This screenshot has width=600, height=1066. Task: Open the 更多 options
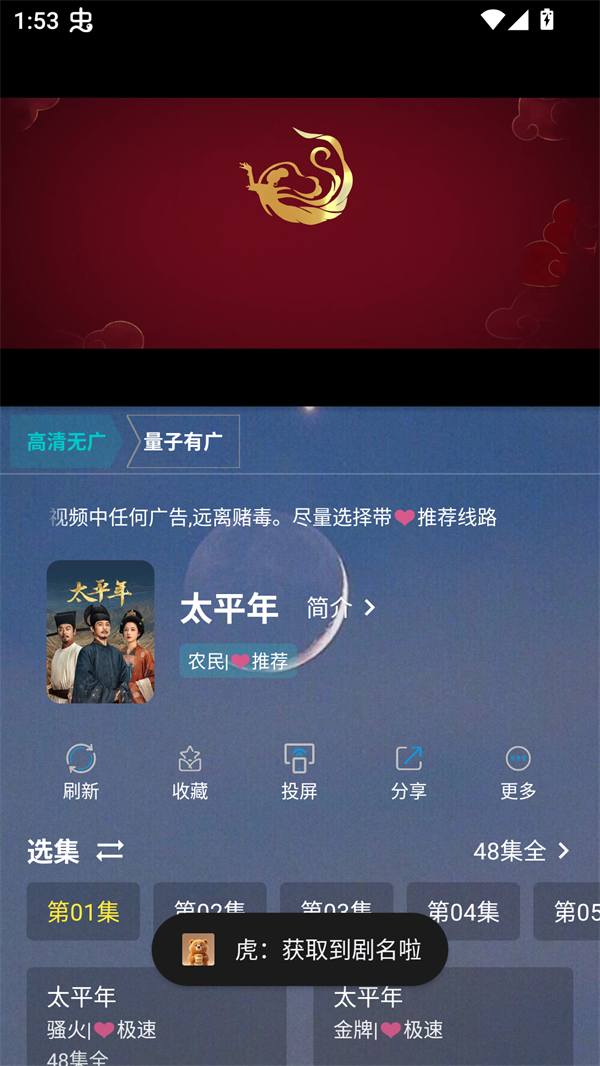tap(518, 772)
